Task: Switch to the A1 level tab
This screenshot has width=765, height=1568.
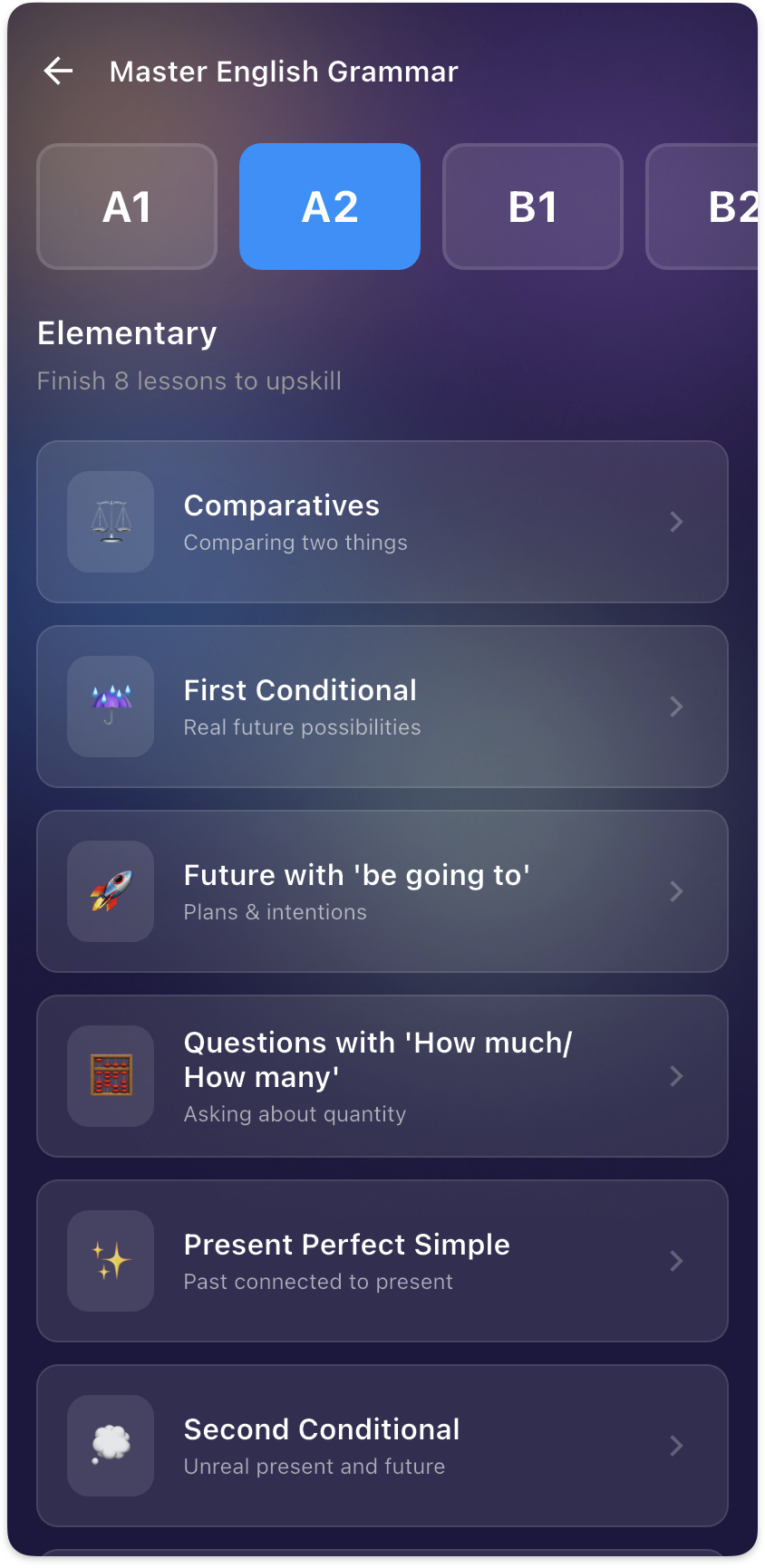Action: [127, 207]
